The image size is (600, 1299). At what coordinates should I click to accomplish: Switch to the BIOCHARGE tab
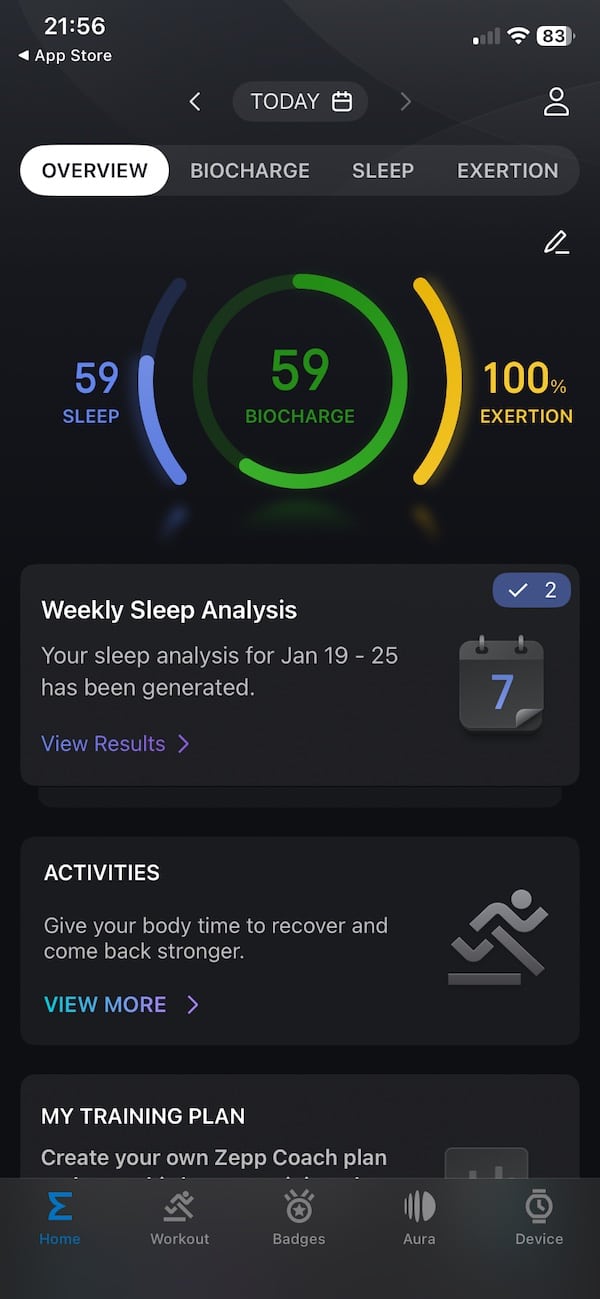click(250, 170)
